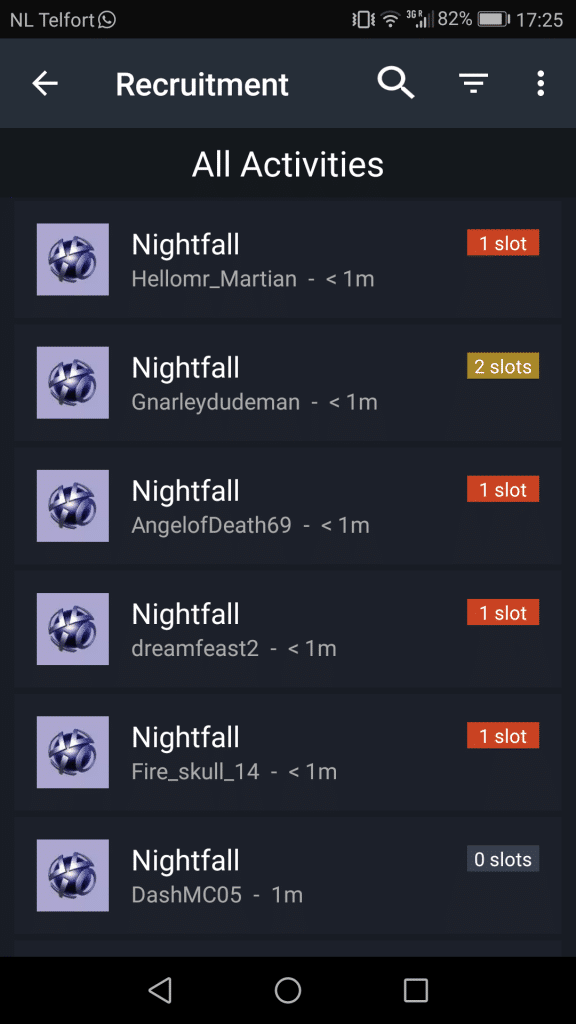The height and width of the screenshot is (1024, 576).
Task: Open Gnarleydudeman's Nightfall listing with 2 slots
Action: tap(288, 383)
